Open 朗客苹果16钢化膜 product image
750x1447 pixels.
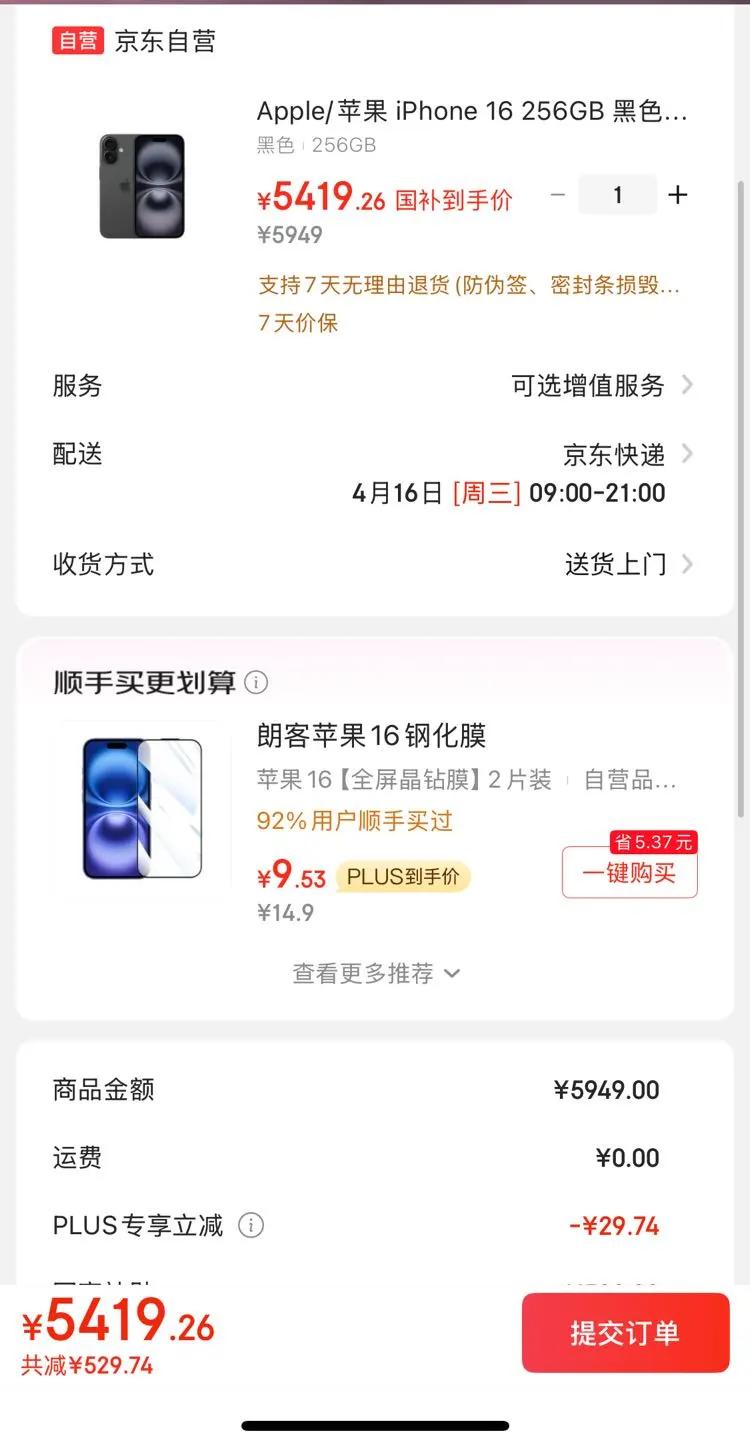click(x=142, y=808)
